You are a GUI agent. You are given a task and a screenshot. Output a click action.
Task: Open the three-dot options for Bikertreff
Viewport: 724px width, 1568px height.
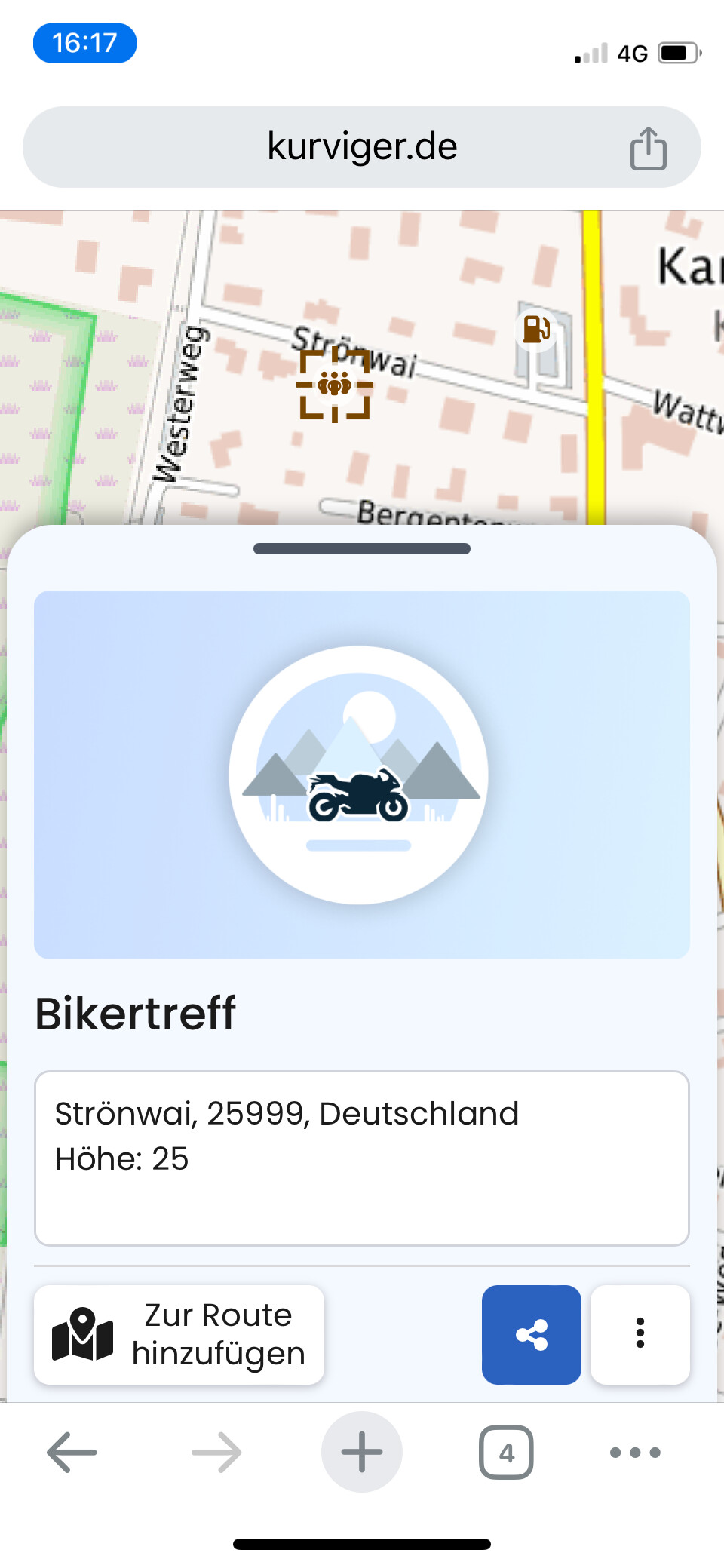[640, 1334]
